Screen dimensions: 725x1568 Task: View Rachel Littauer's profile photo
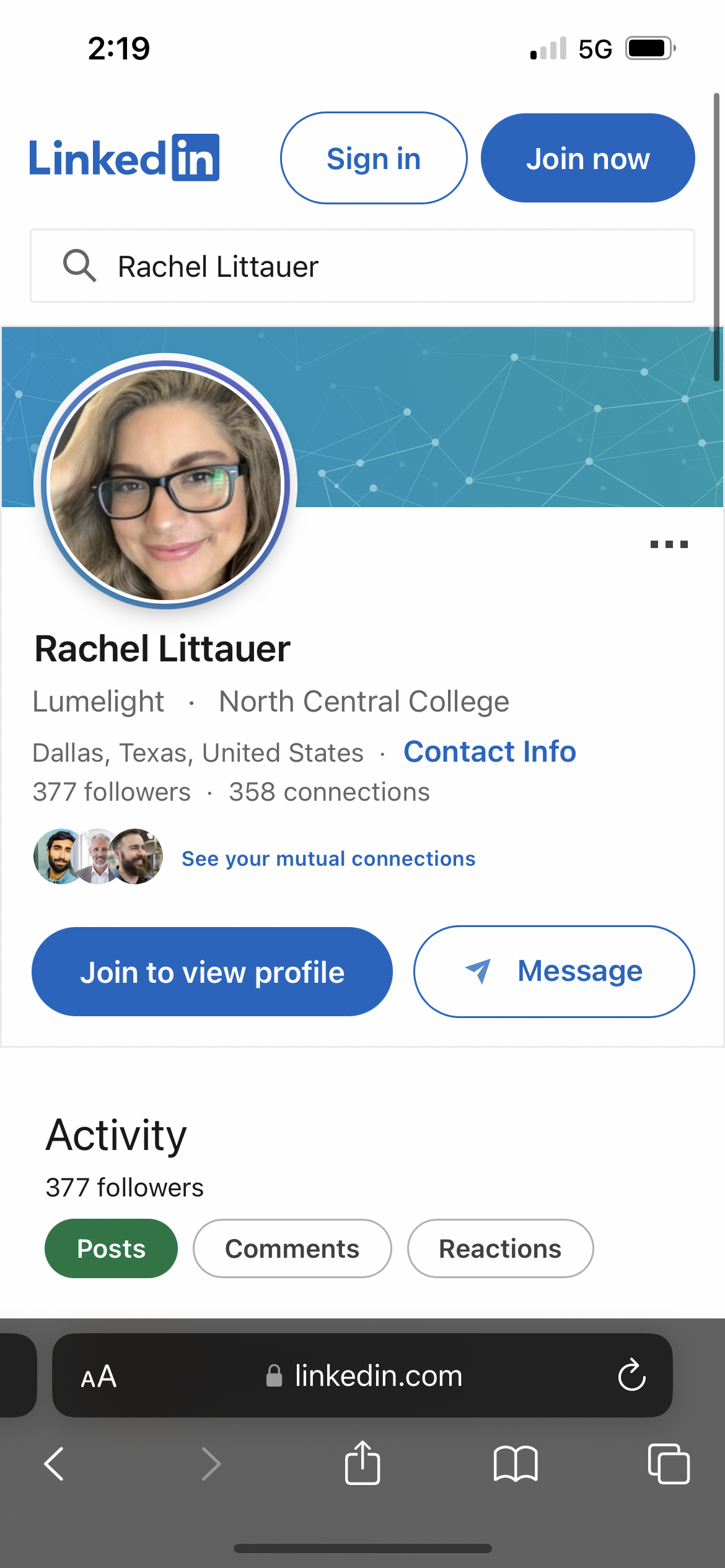[x=165, y=485]
